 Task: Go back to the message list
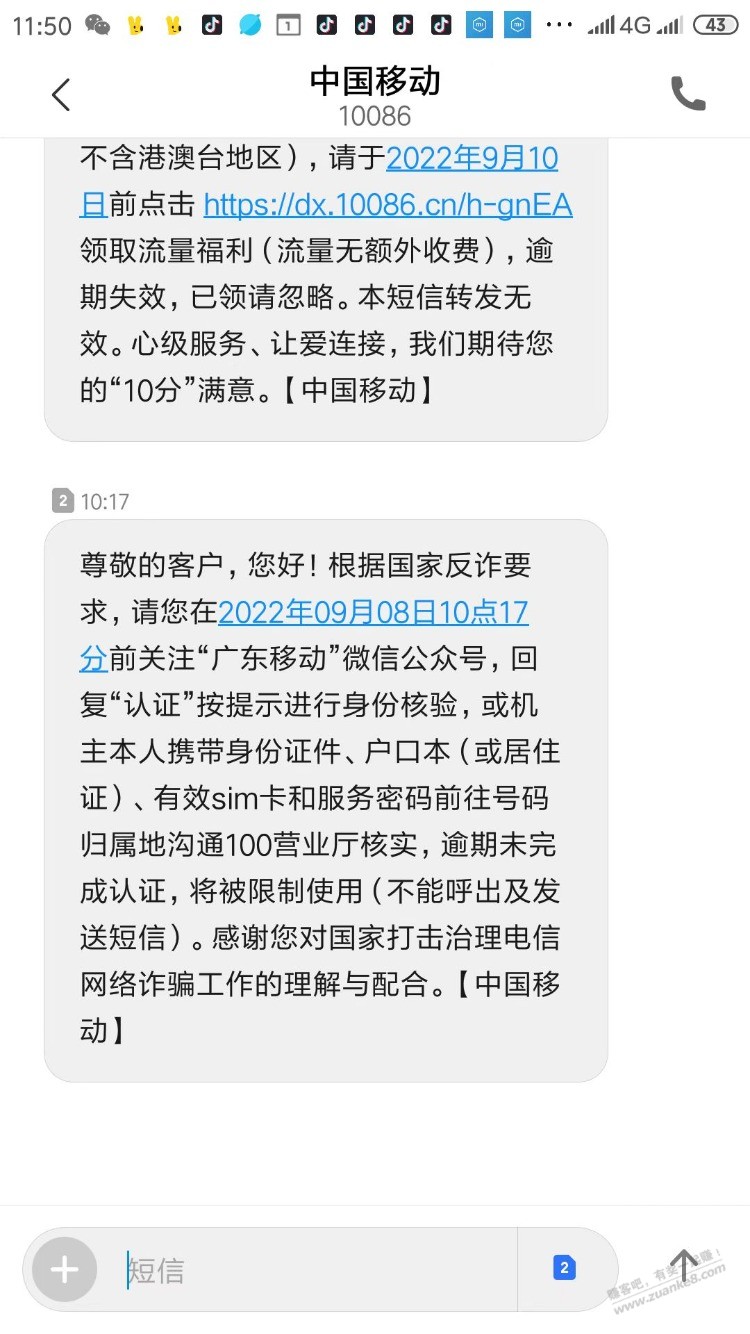point(61,95)
